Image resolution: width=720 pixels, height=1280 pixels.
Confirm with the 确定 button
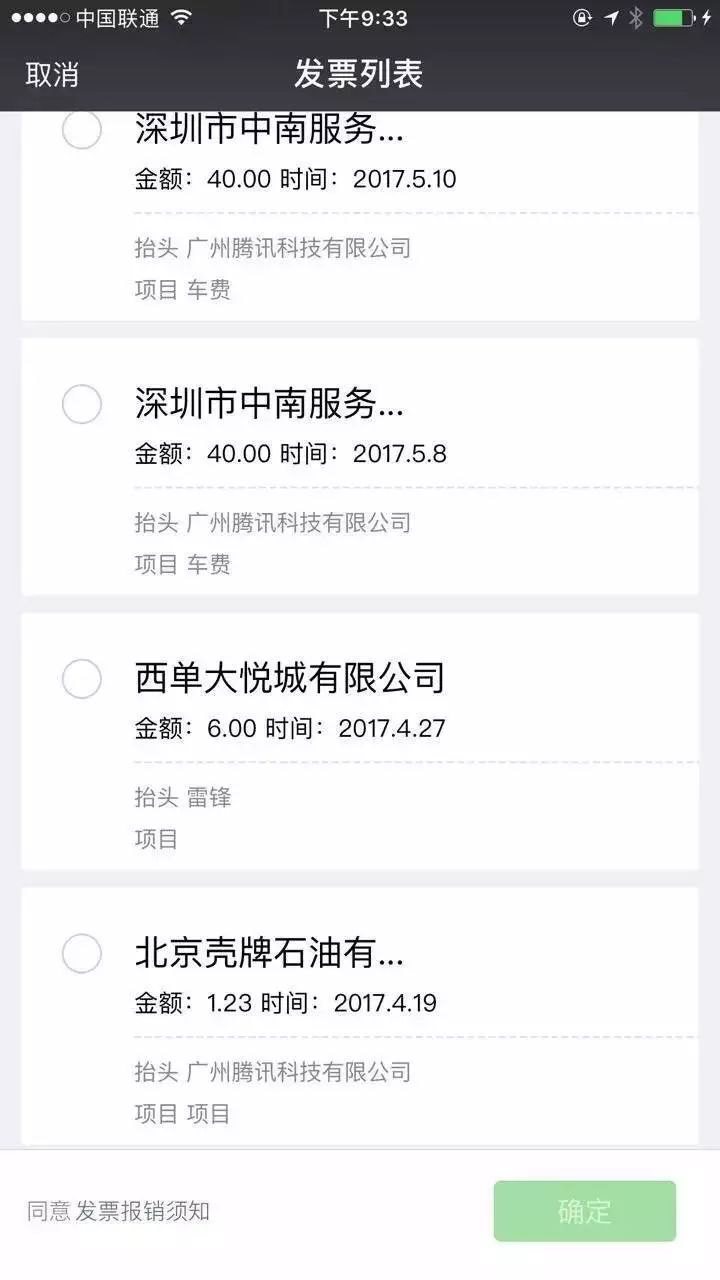pos(585,1211)
